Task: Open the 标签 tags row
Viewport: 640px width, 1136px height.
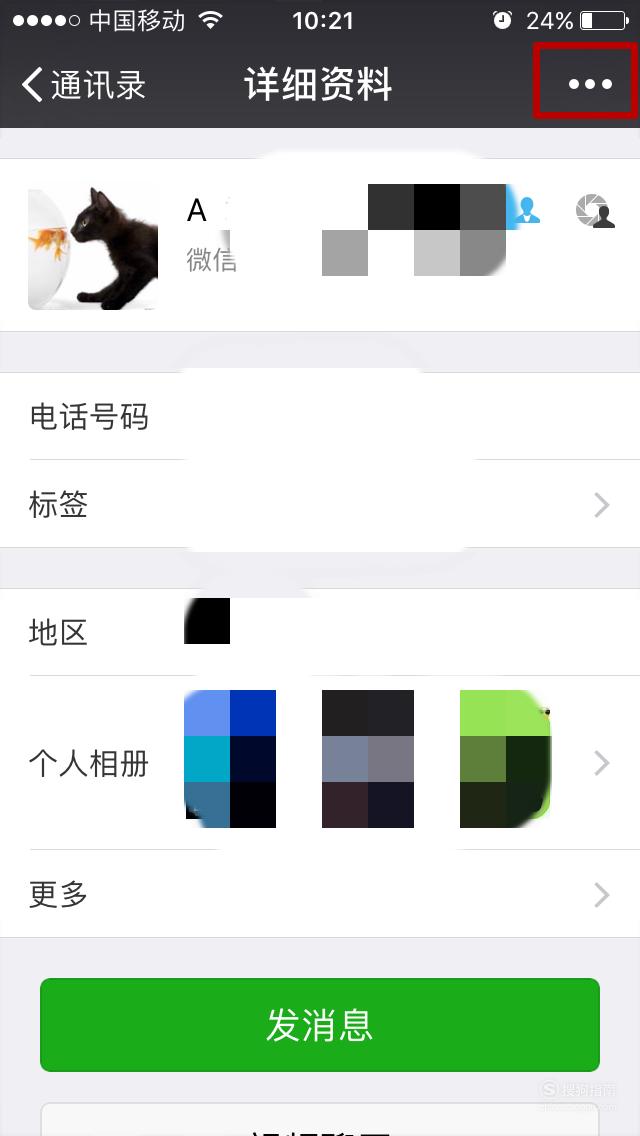Action: (320, 504)
